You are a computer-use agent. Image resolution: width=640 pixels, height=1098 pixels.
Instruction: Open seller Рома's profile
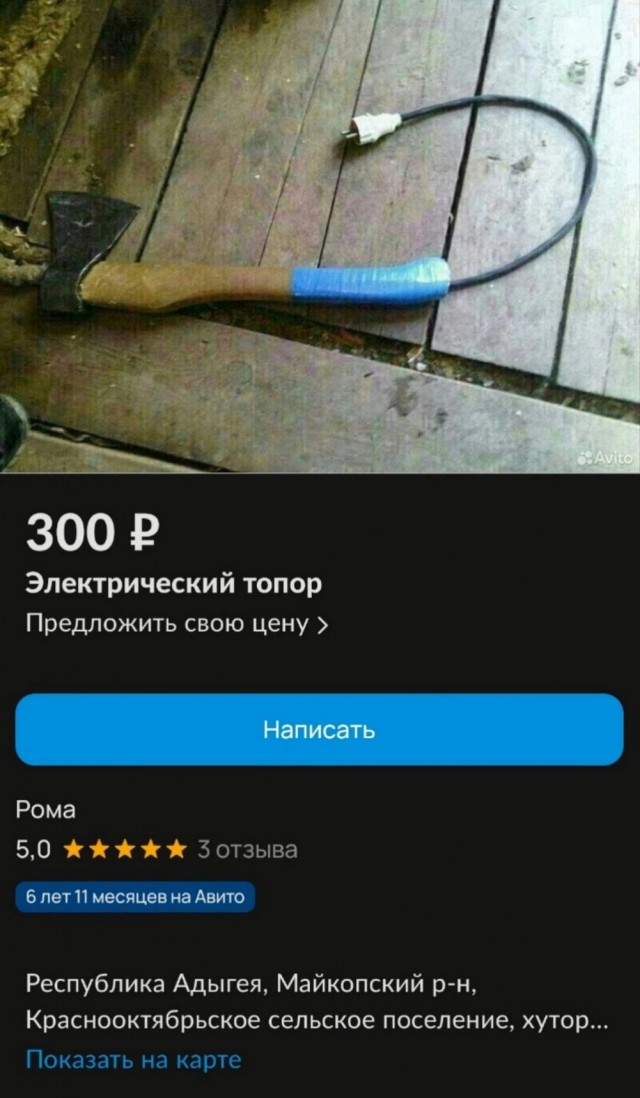pos(46,810)
